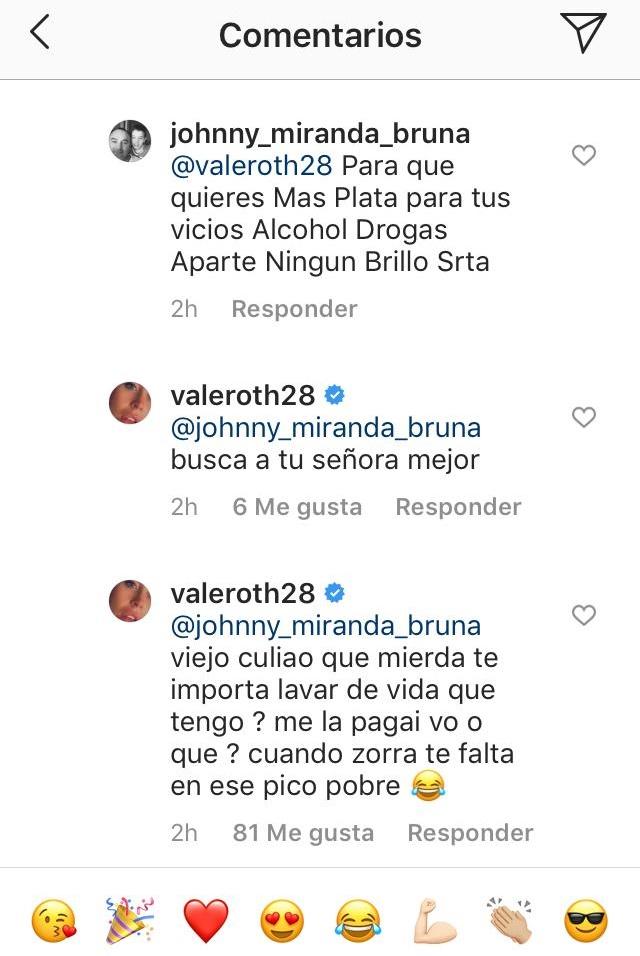The height and width of the screenshot is (956, 640).
Task: Insert the sunglasses face emoji
Action: pyautogui.click(x=586, y=920)
